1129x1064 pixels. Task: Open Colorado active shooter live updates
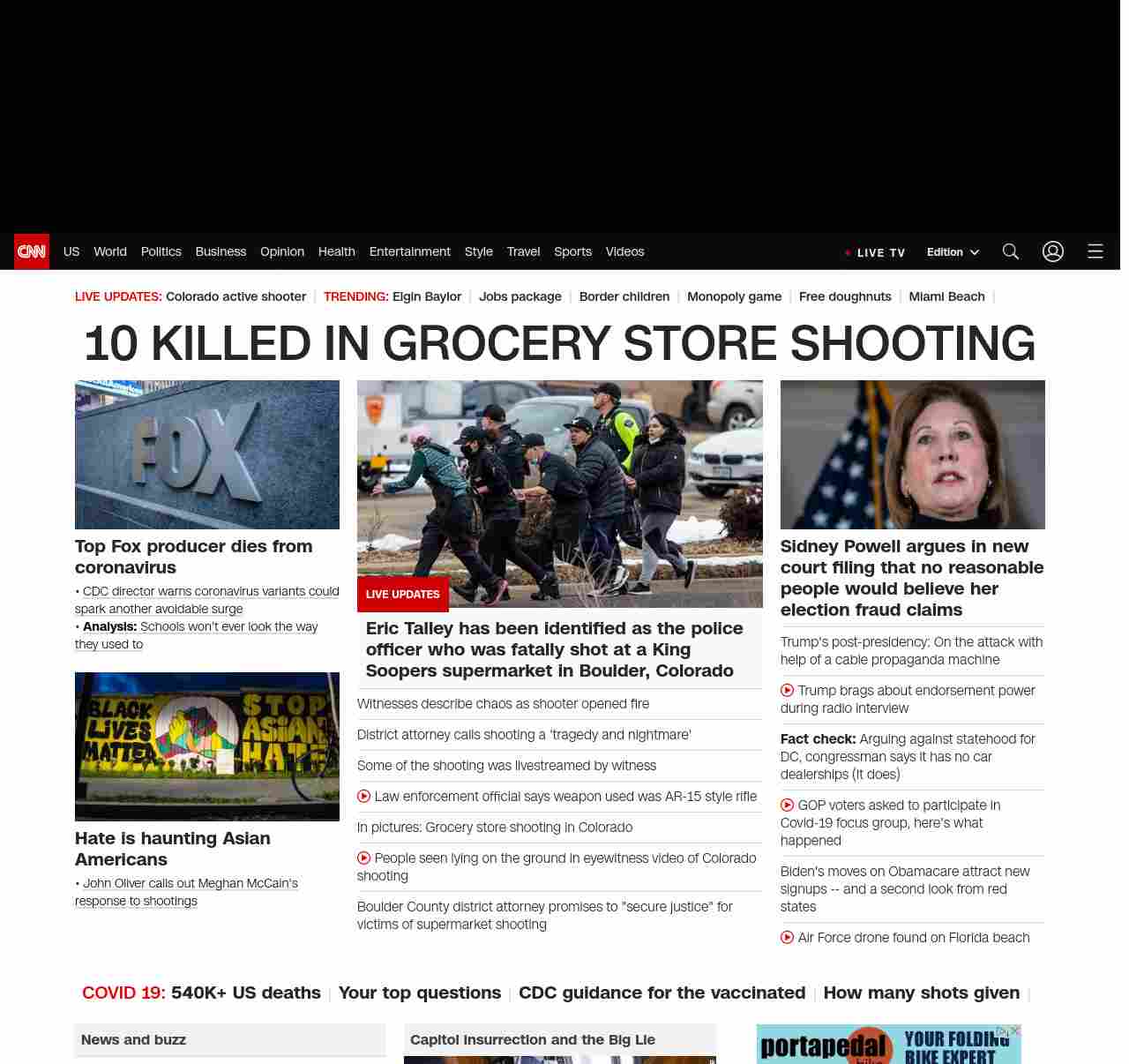click(236, 296)
